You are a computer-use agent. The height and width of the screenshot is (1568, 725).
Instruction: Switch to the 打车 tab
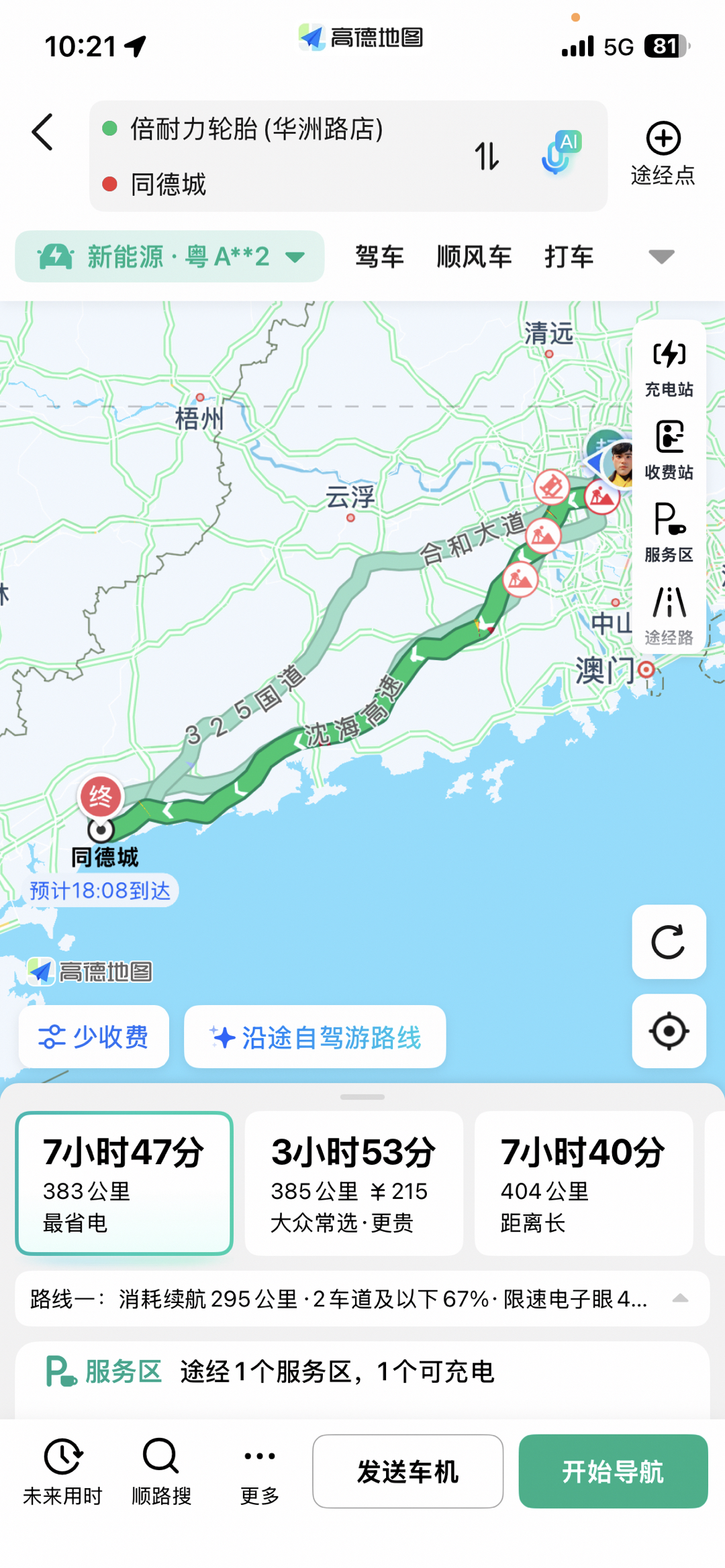[x=569, y=256]
